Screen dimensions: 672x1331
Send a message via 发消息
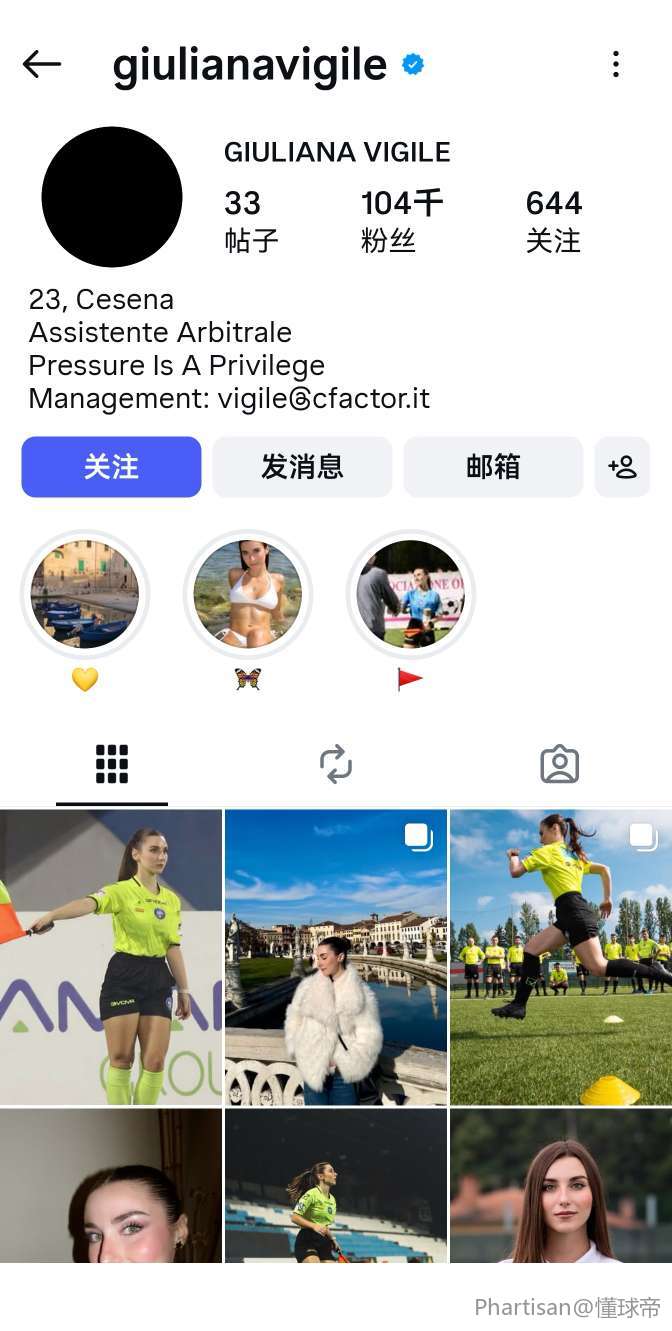point(302,467)
